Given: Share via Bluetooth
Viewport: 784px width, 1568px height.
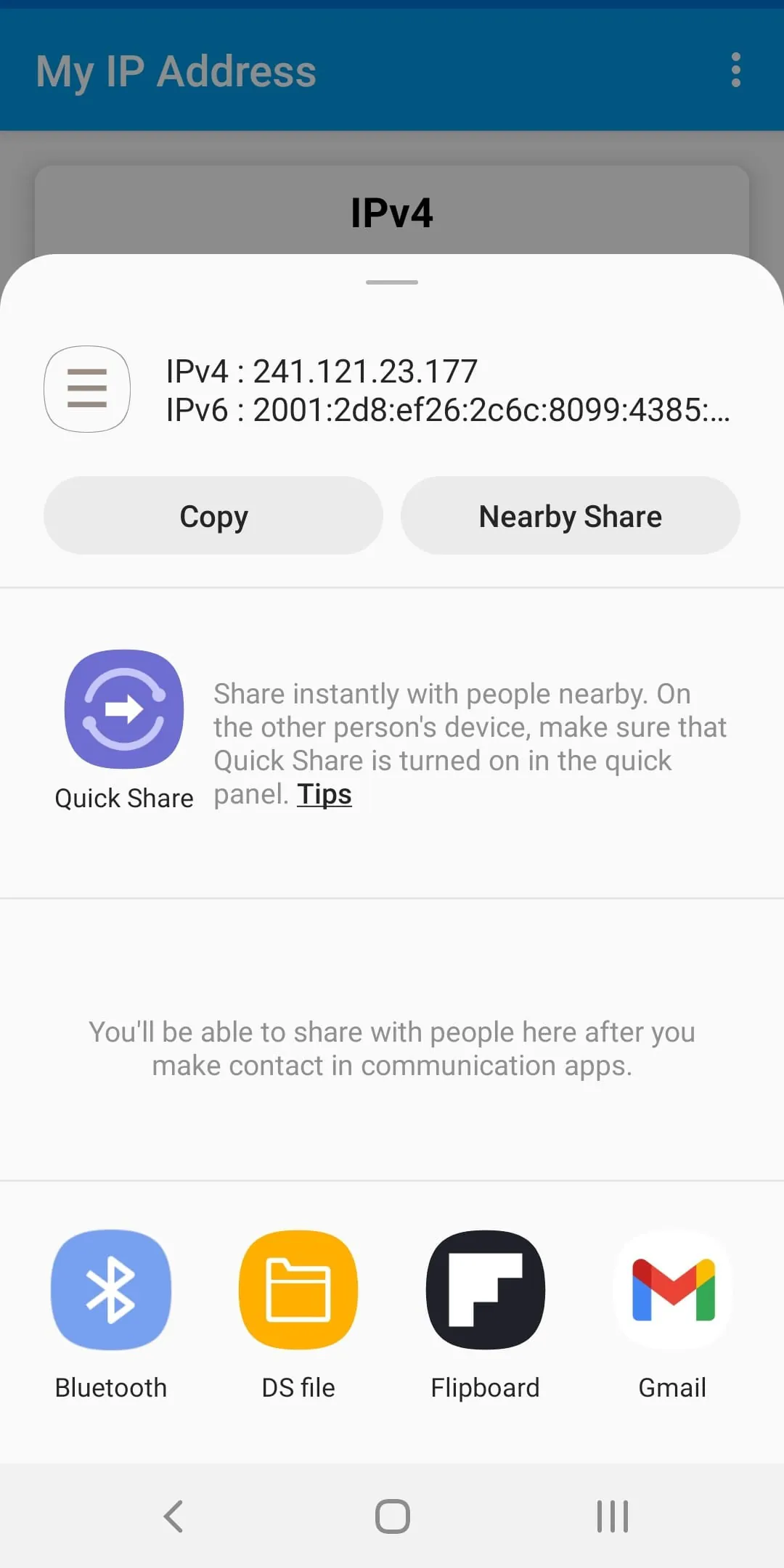Looking at the screenshot, I should (x=110, y=1291).
